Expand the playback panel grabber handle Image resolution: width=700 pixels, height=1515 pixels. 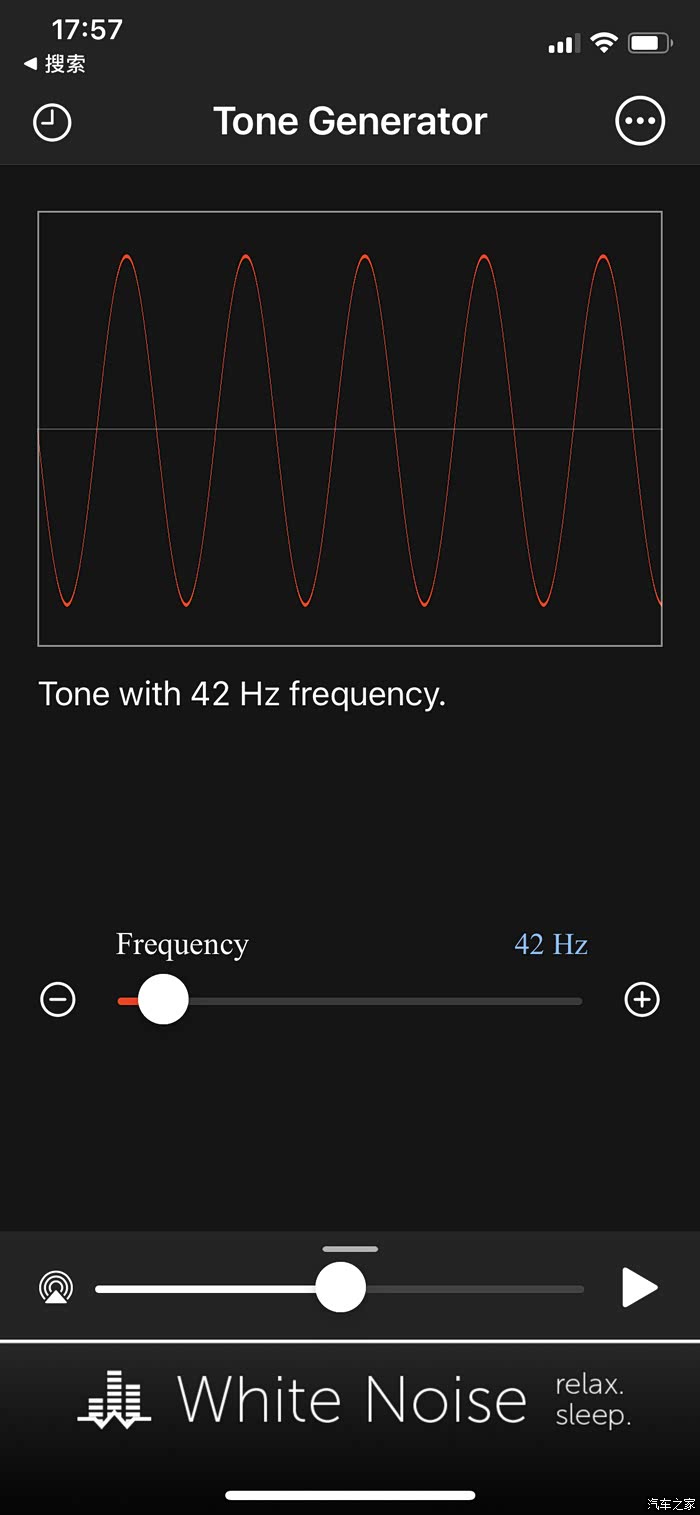pos(350,1249)
